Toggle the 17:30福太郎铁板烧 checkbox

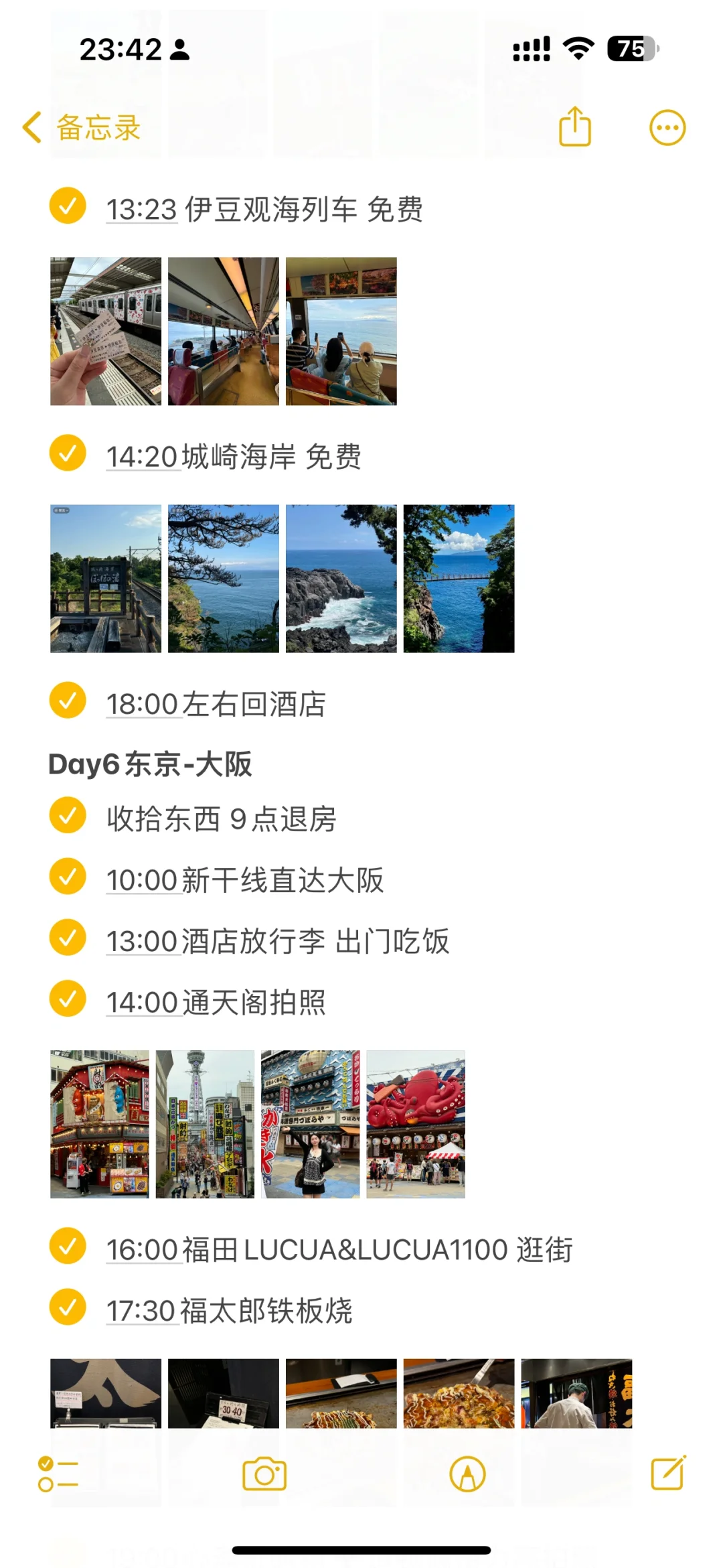(68, 1307)
